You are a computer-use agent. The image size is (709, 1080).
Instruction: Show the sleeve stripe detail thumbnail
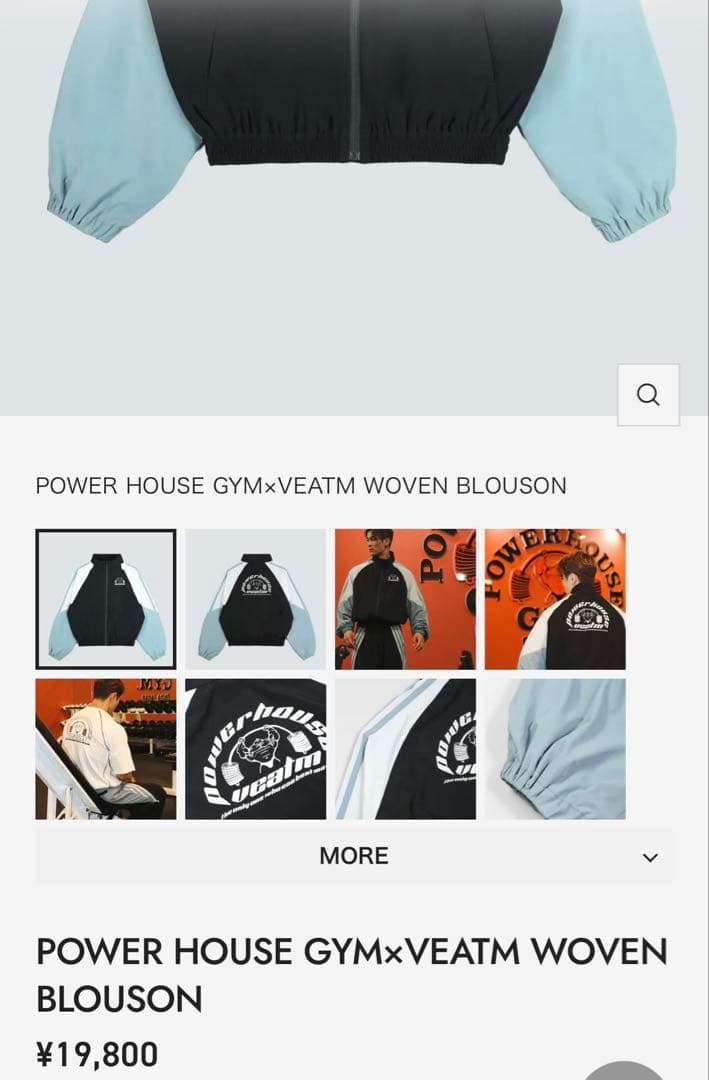pos(405,749)
